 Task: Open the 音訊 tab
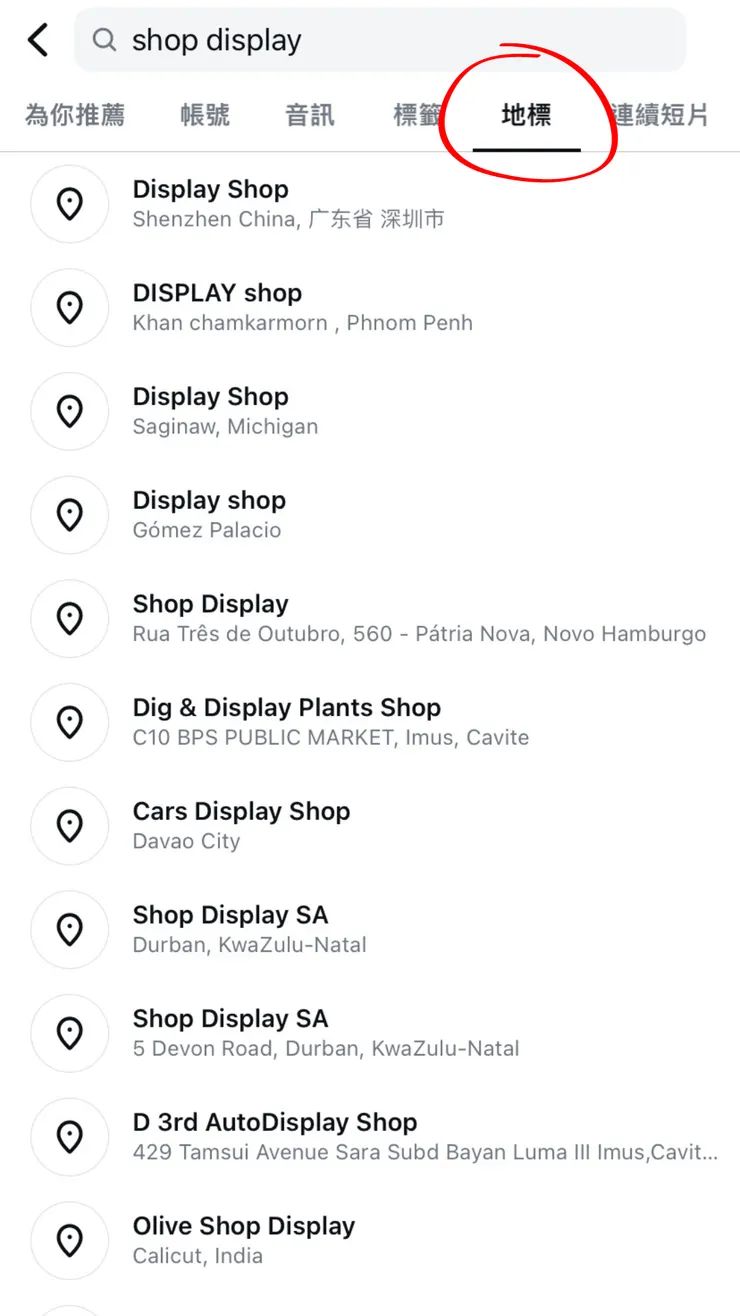(310, 115)
